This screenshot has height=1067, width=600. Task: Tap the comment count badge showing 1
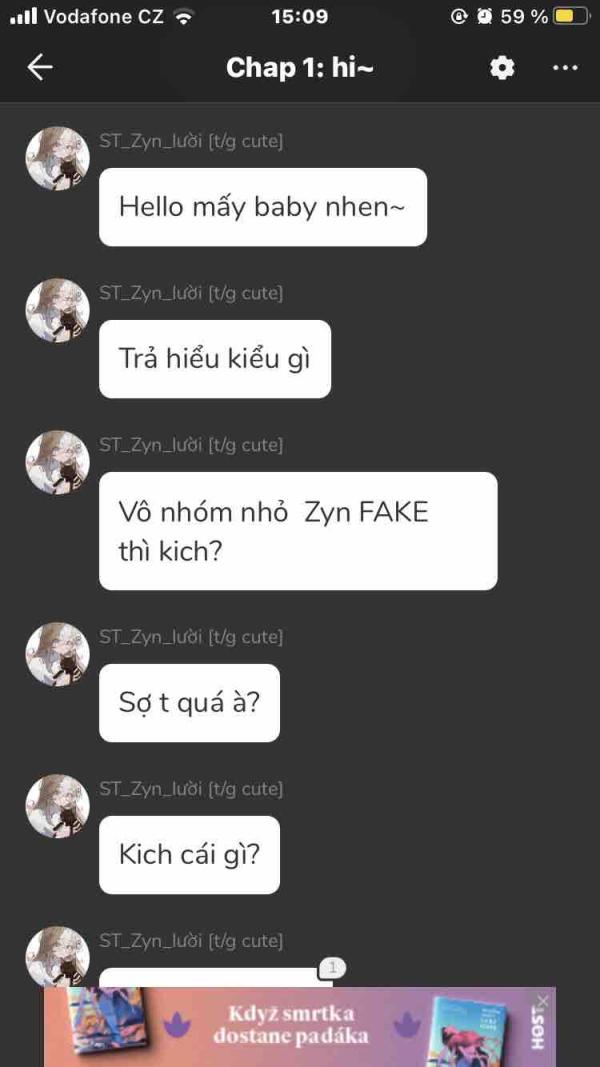click(x=332, y=968)
